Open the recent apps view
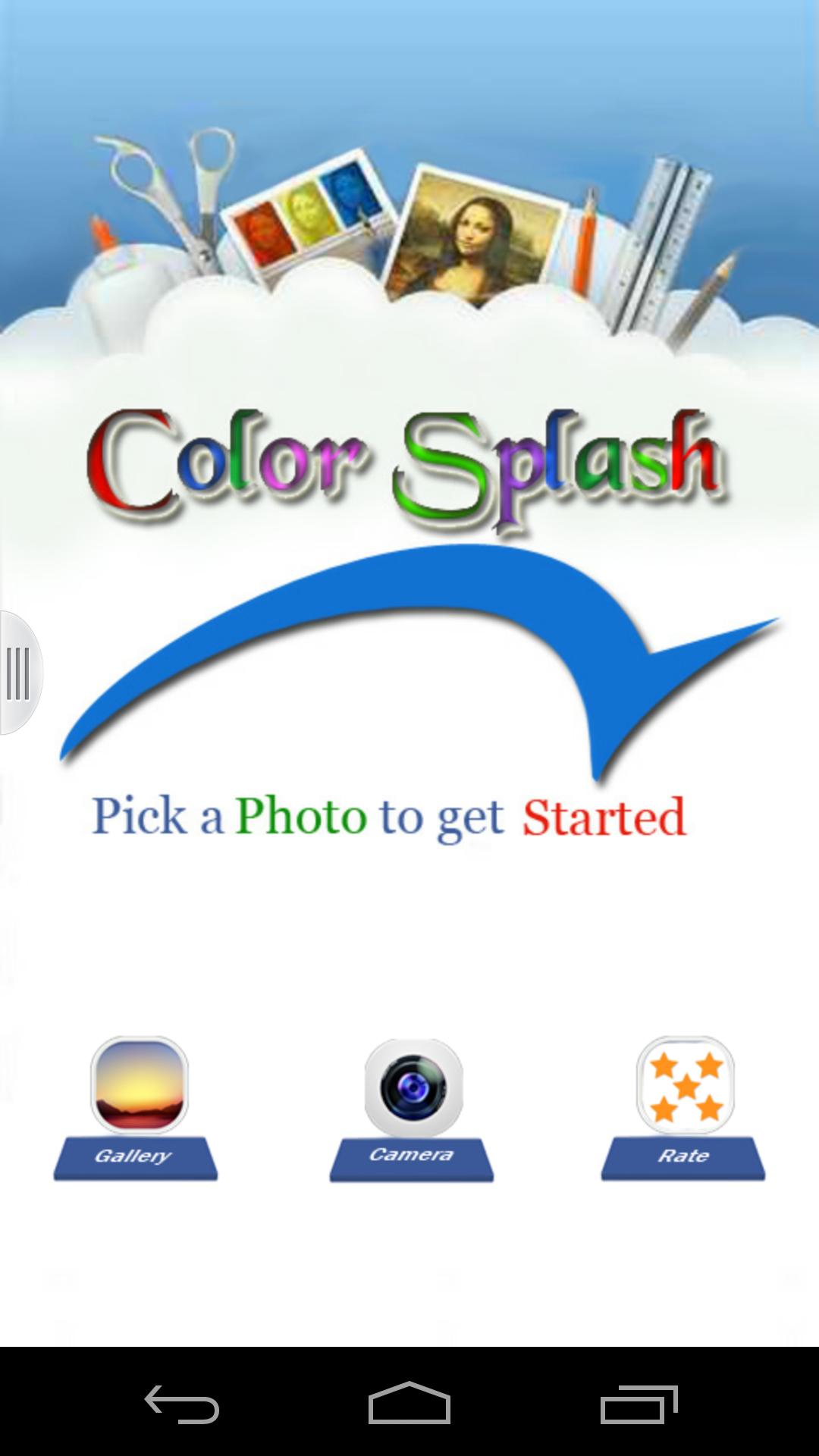The width and height of the screenshot is (819, 1456). tap(639, 1404)
